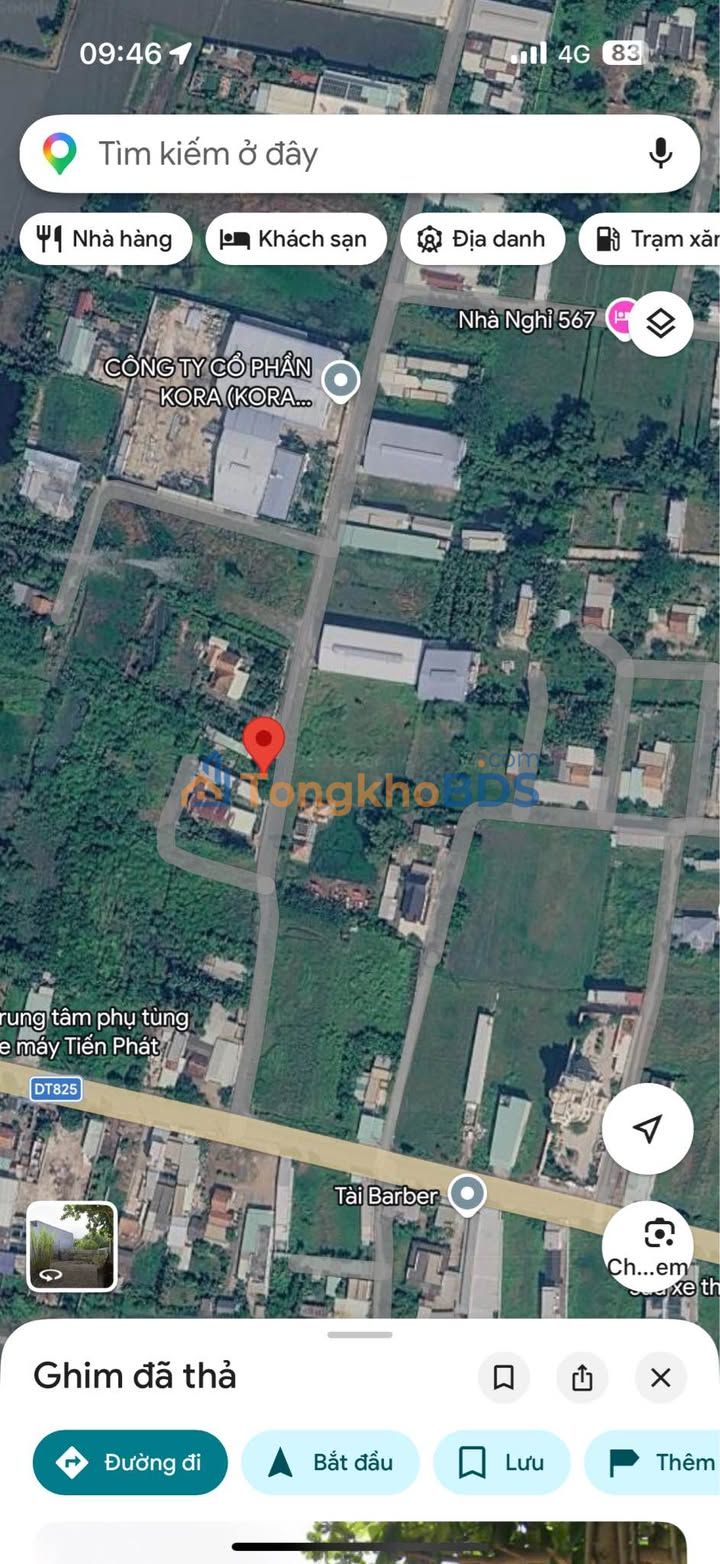Get directions with Đường đi
Image resolution: width=720 pixels, height=1564 pixels.
tap(130, 1462)
